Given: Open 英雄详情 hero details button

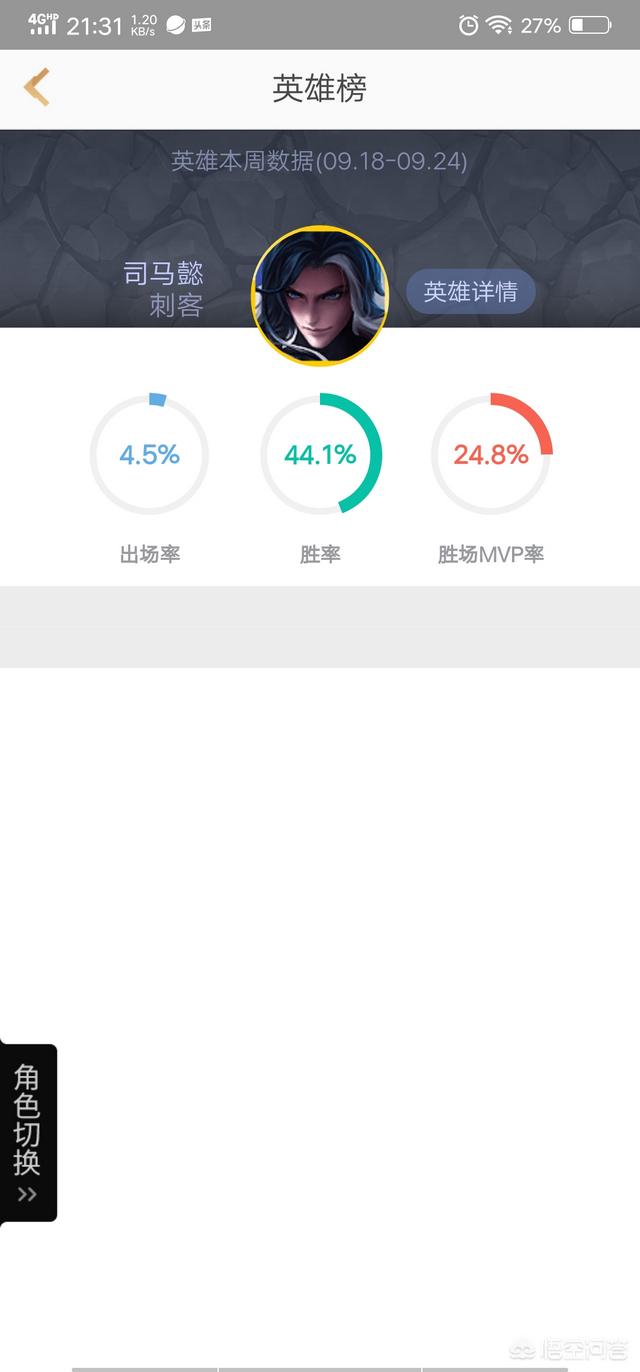Looking at the screenshot, I should (470, 292).
